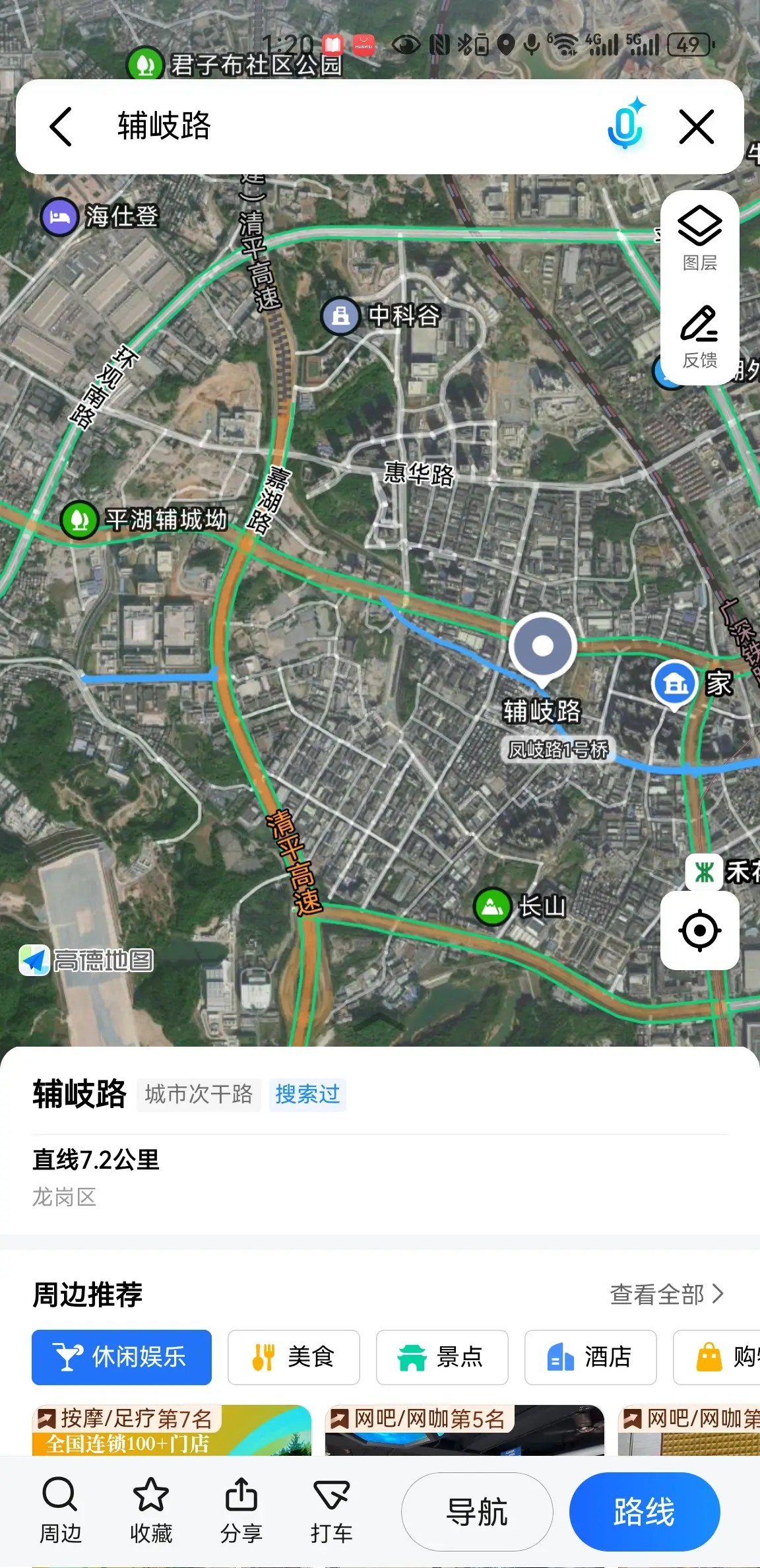Search 周边 nearby places
Image resolution: width=760 pixels, height=1568 pixels.
[60, 1511]
